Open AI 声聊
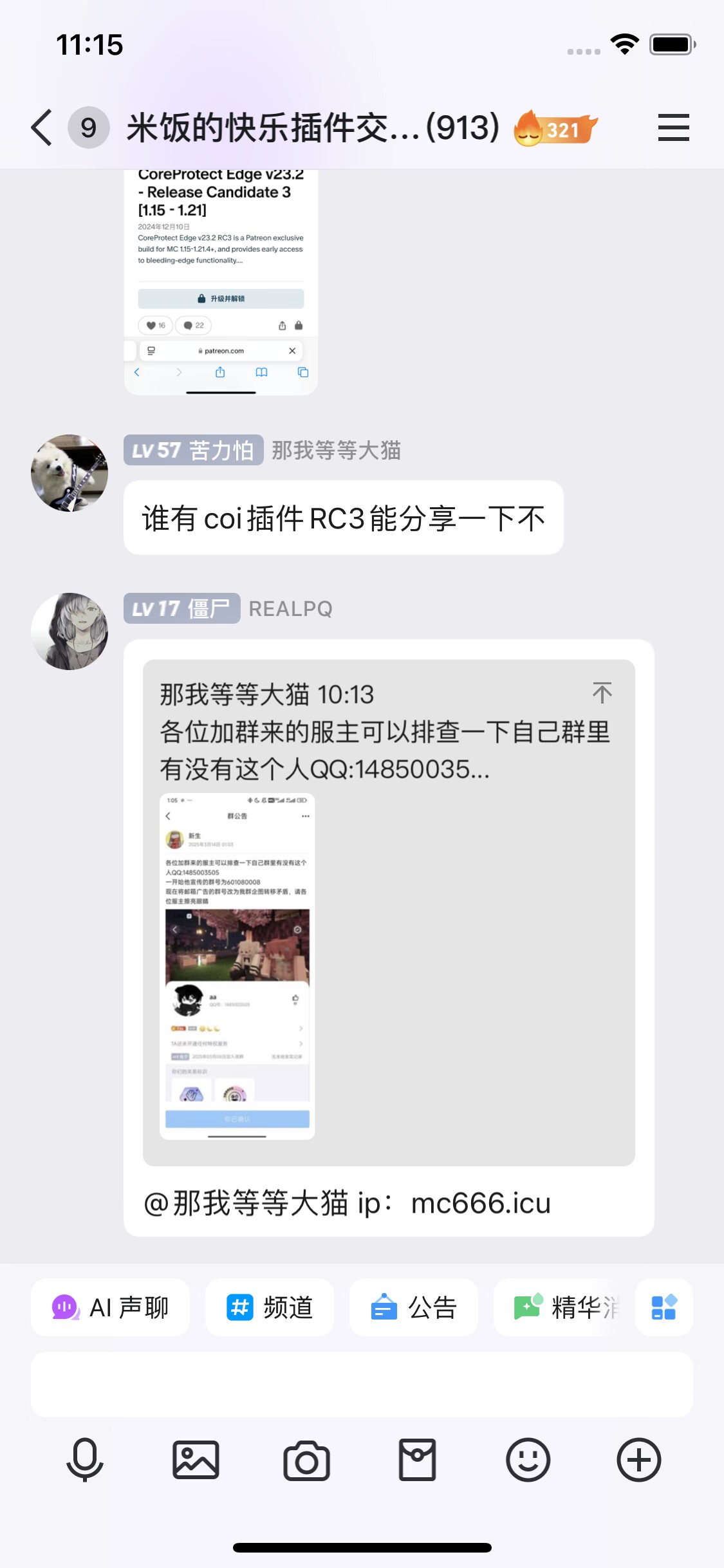 [x=110, y=1307]
